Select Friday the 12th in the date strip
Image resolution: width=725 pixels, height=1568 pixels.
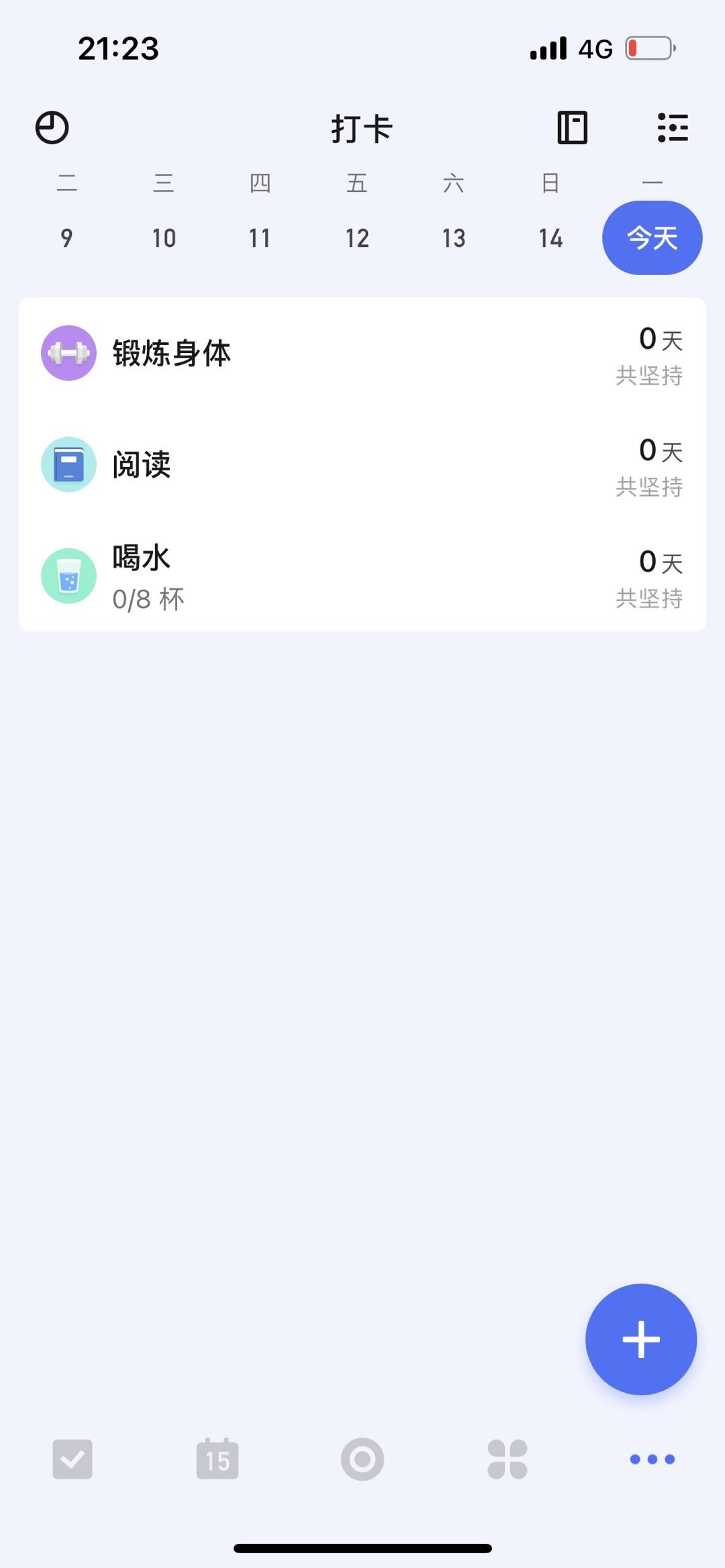click(357, 237)
